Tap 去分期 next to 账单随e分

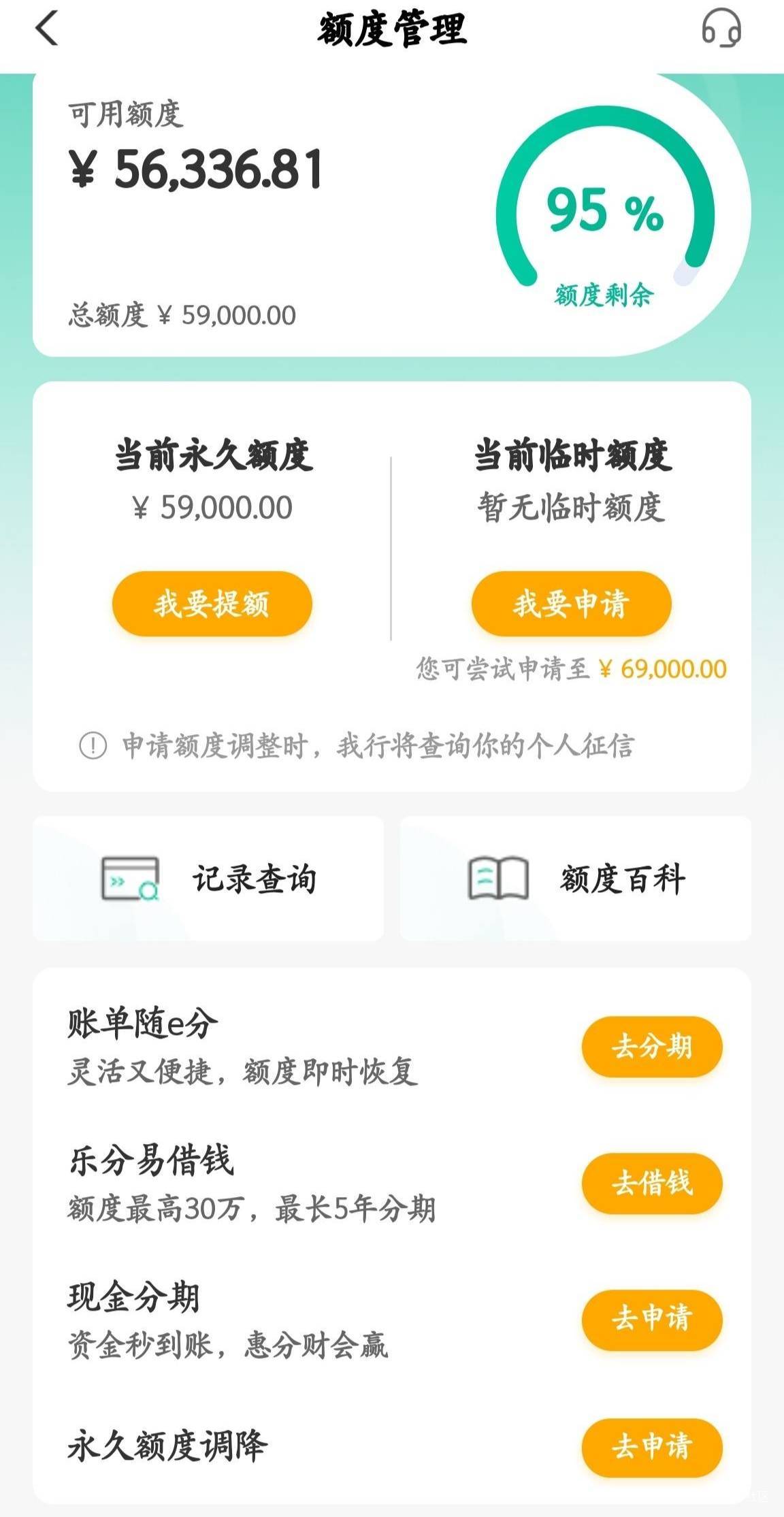coord(652,1047)
